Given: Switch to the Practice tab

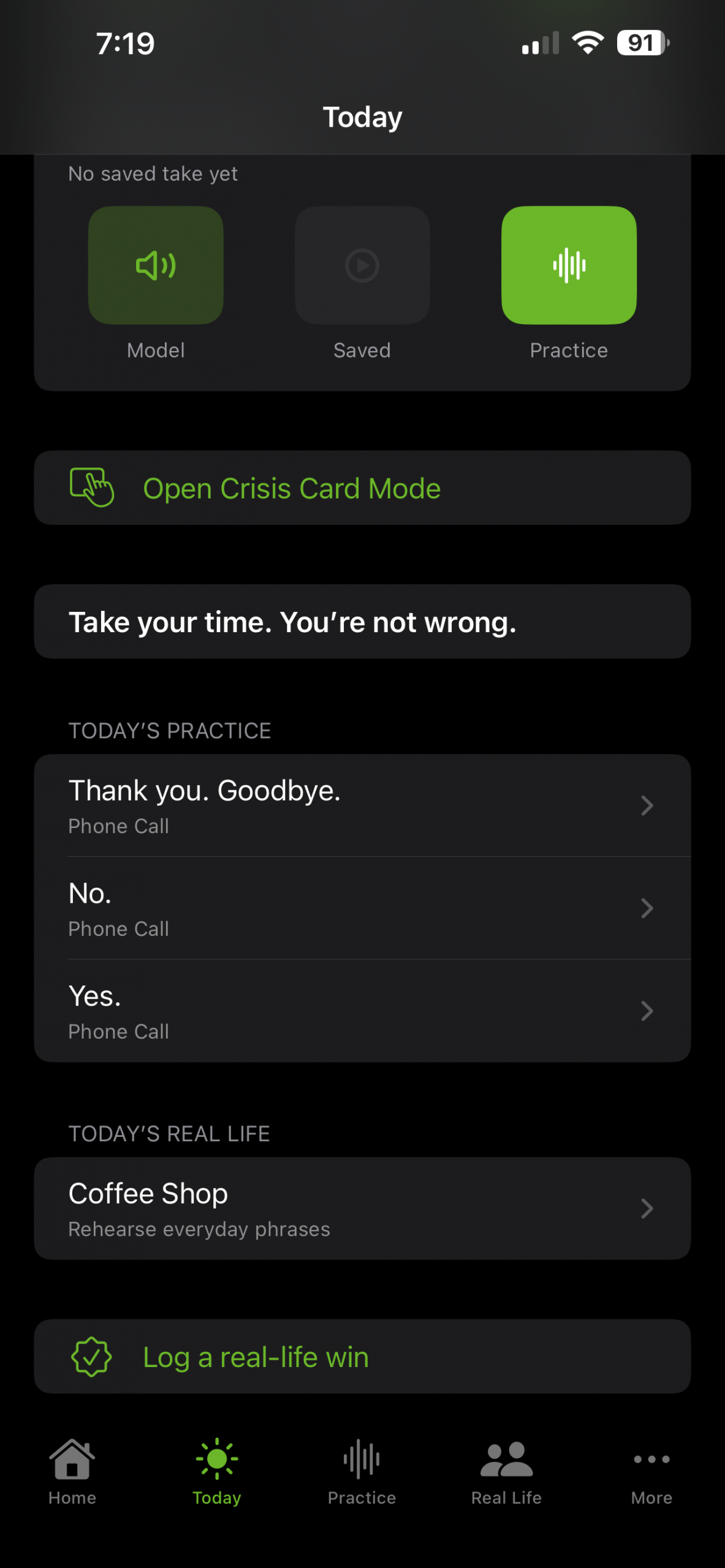Looking at the screenshot, I should point(362,1471).
